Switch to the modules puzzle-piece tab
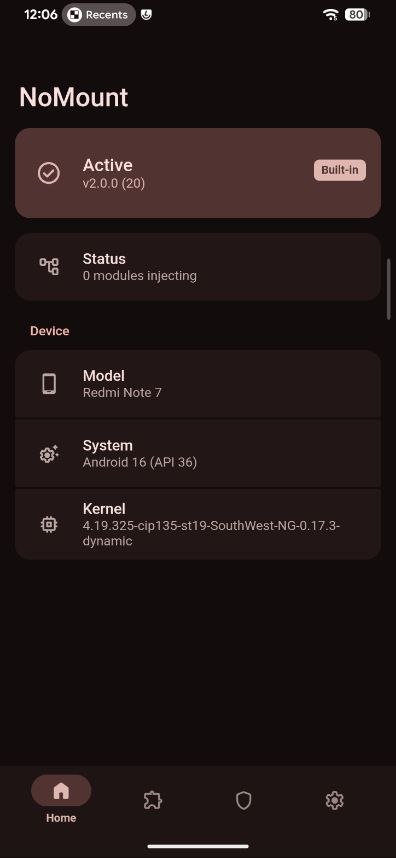This screenshot has width=396, height=858. tap(153, 801)
